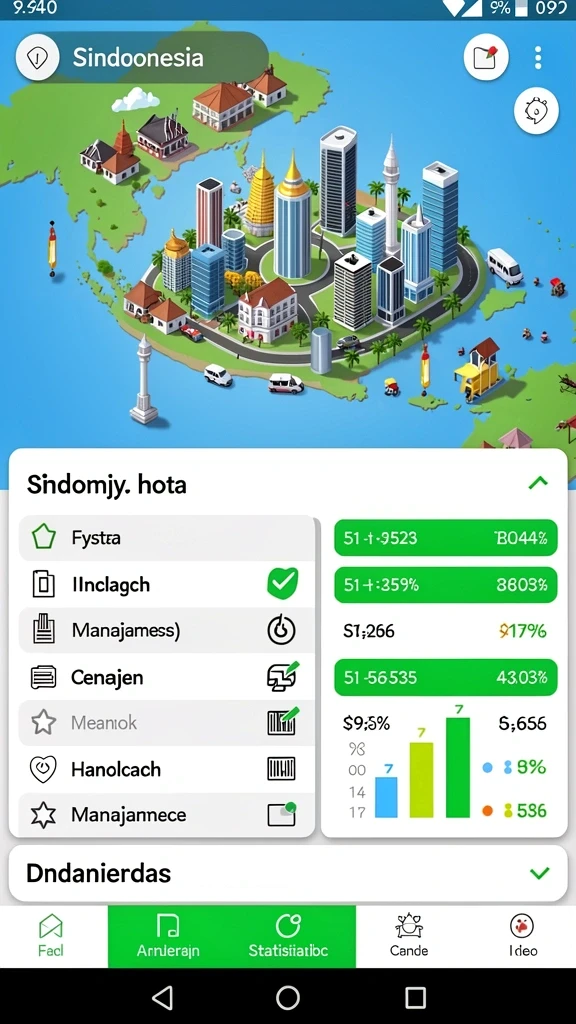Open the Ideo tab
This screenshot has width=576, height=1024.
522,936
